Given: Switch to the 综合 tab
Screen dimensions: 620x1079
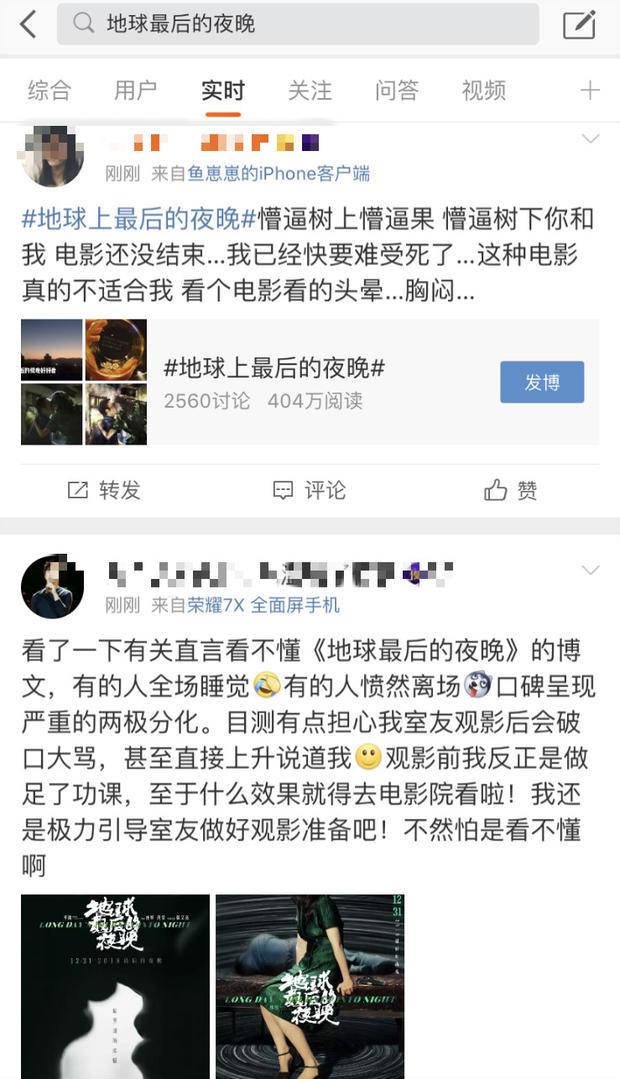Looking at the screenshot, I should 49,90.
